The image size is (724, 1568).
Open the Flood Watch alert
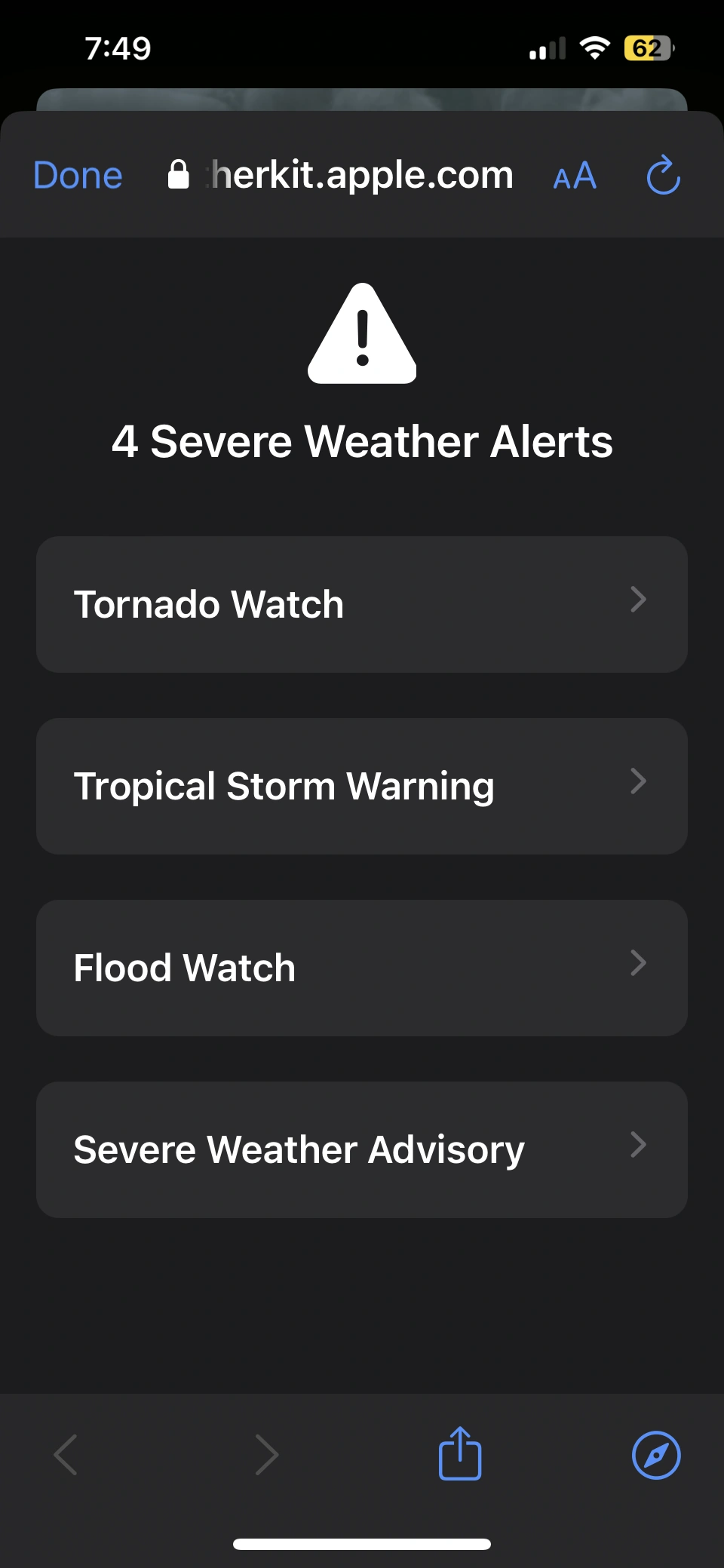click(362, 968)
